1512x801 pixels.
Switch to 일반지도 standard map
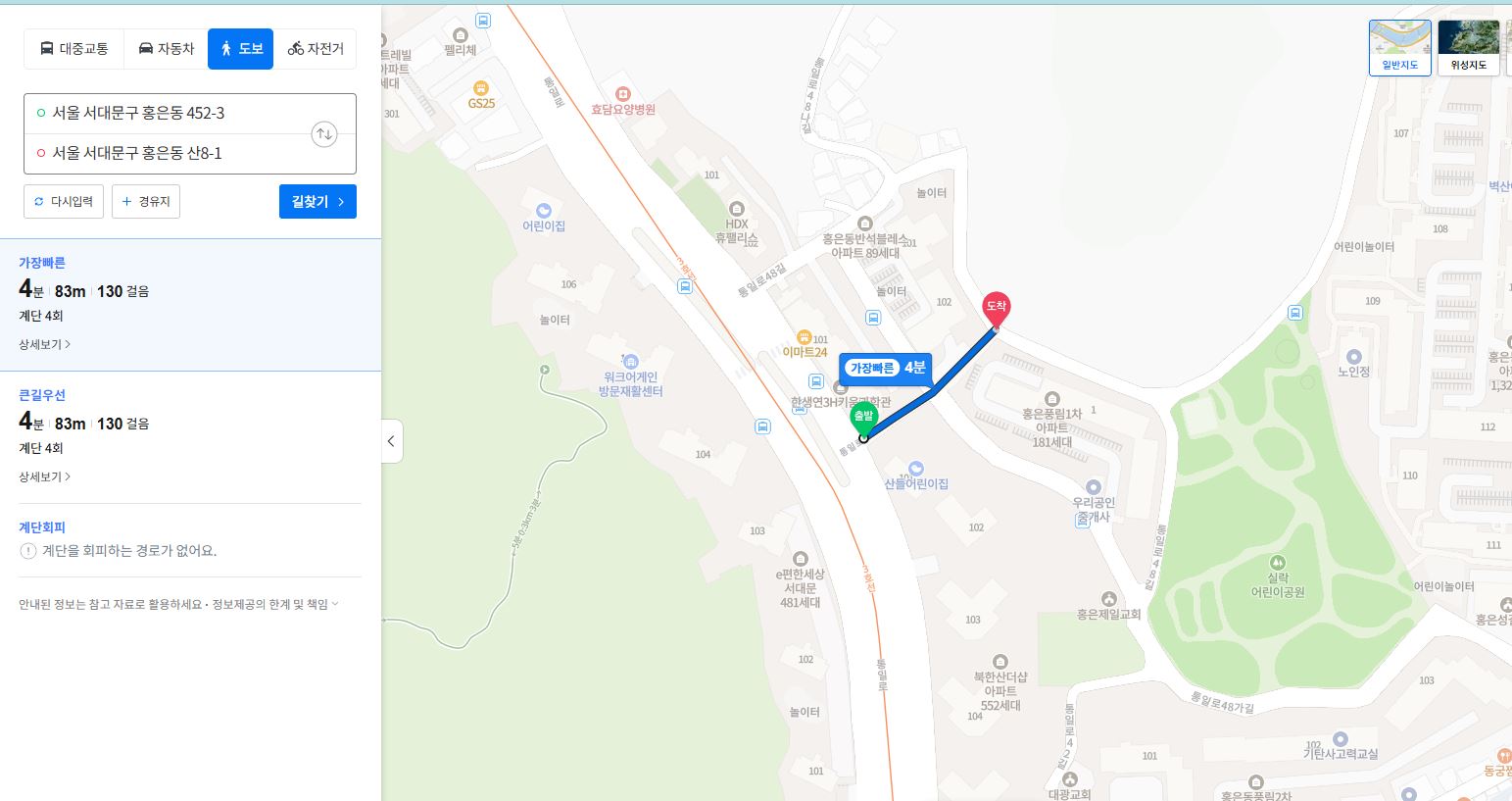(1399, 47)
